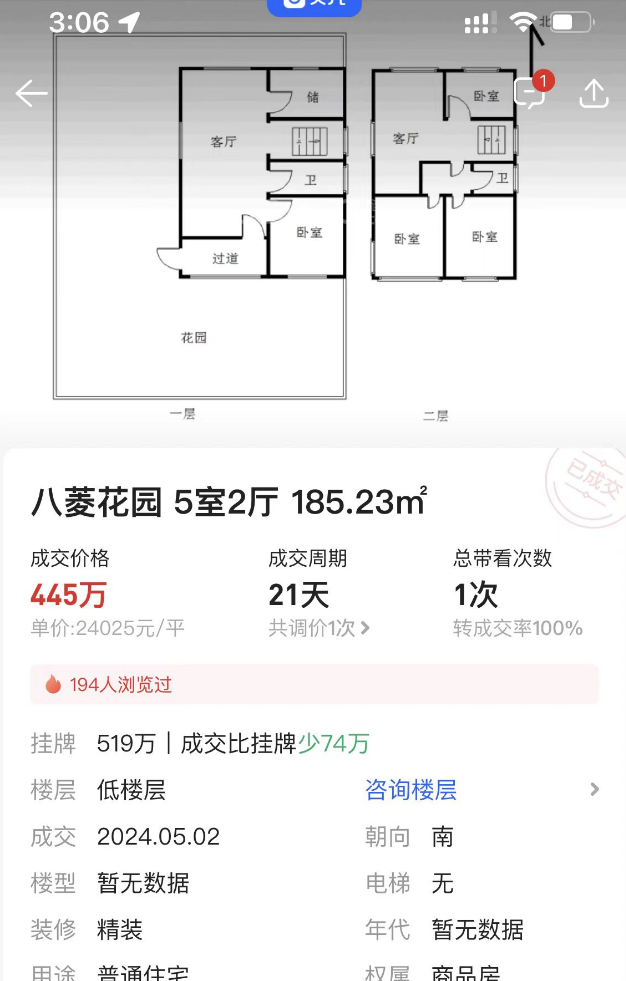The height and width of the screenshot is (981, 626).
Task: Open messages with the red badge
Action: 530,92
